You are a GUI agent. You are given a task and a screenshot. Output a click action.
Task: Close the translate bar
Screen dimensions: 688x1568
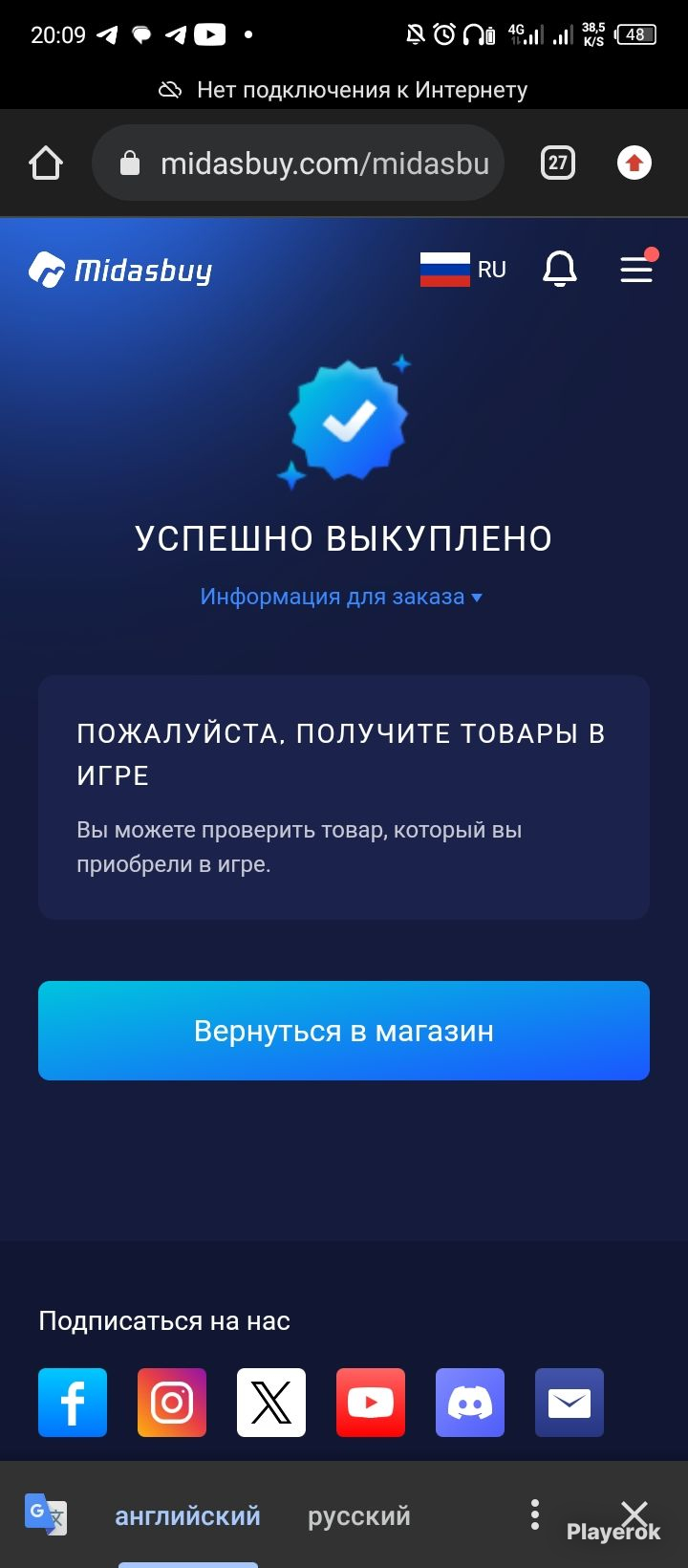634,1514
